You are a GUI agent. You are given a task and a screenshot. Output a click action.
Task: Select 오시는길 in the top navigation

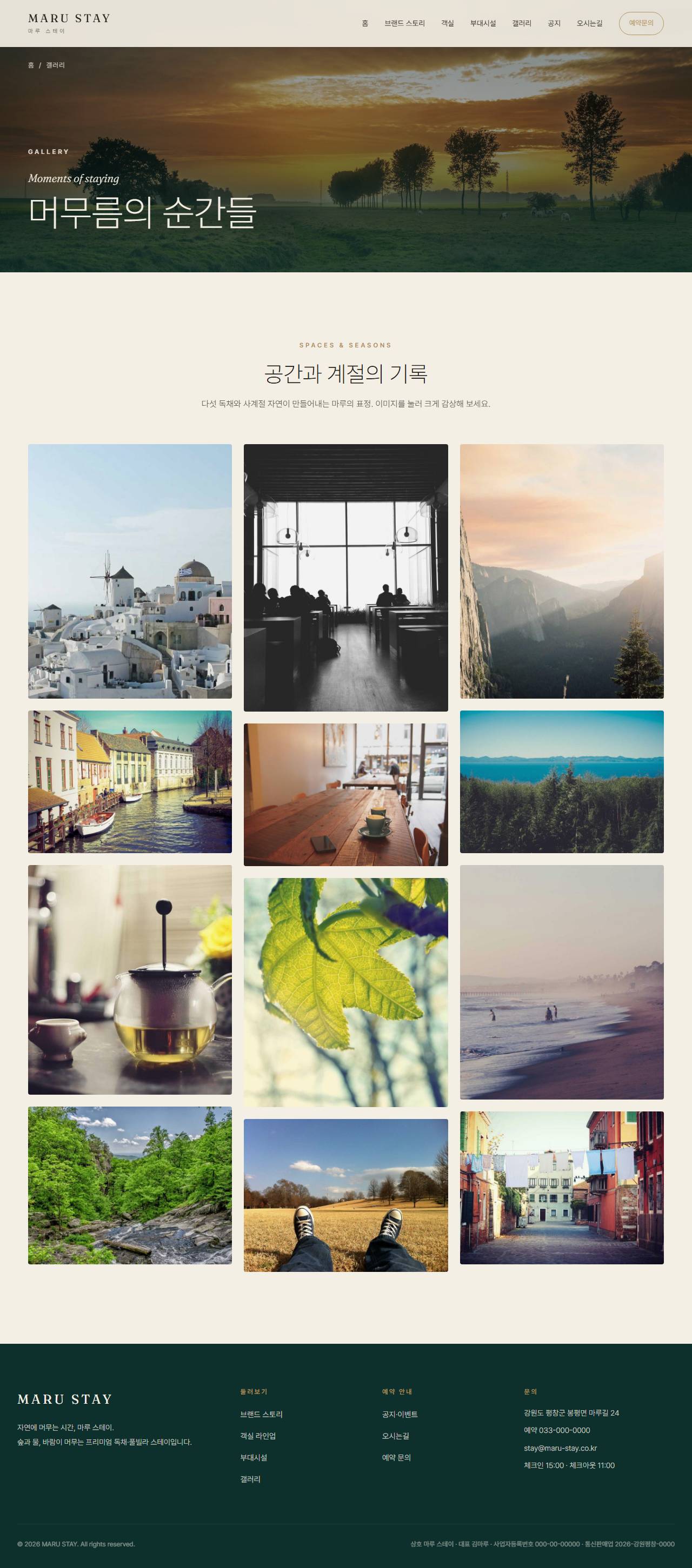(590, 23)
